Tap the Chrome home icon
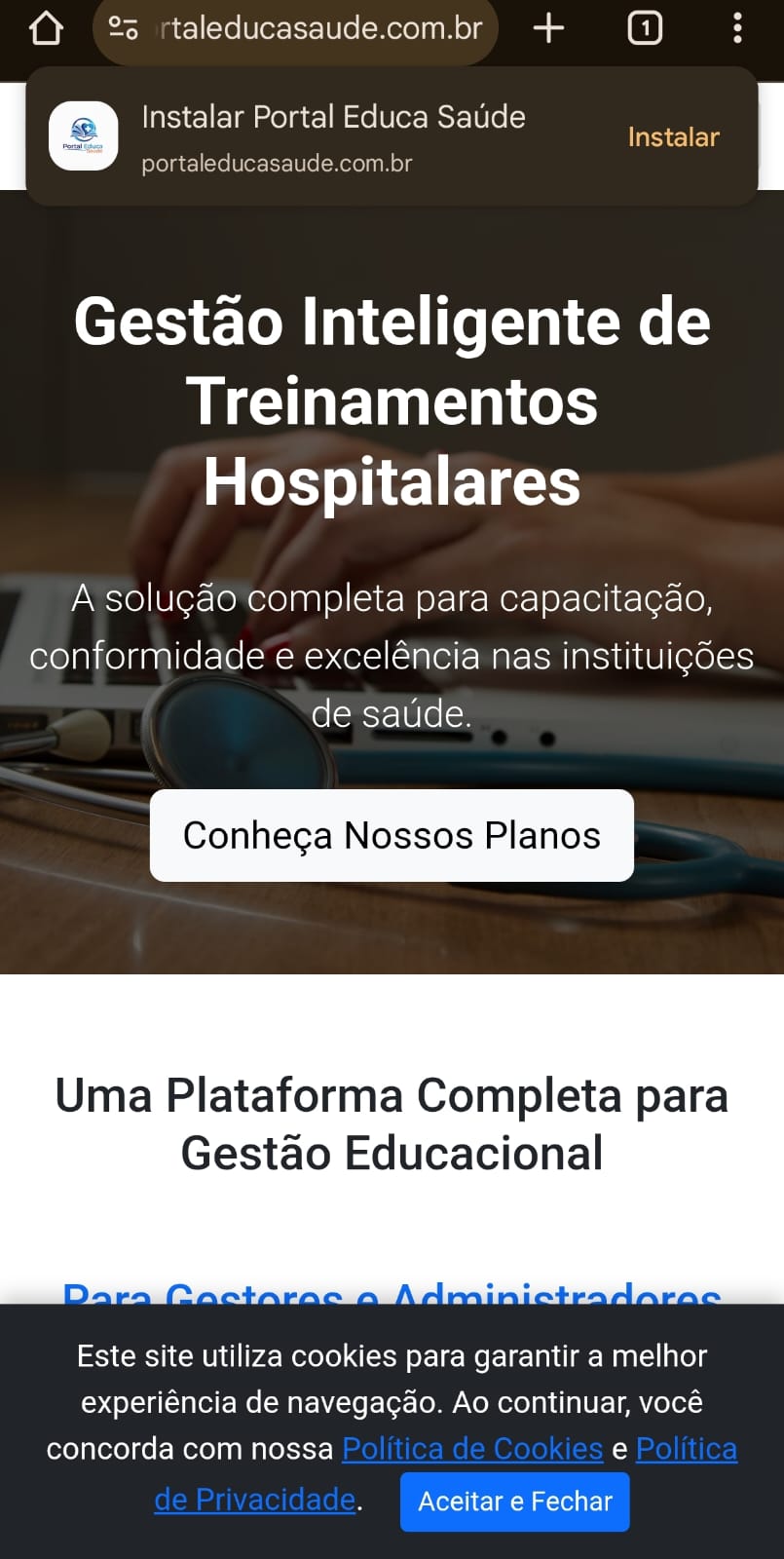The image size is (784, 1559). (46, 28)
